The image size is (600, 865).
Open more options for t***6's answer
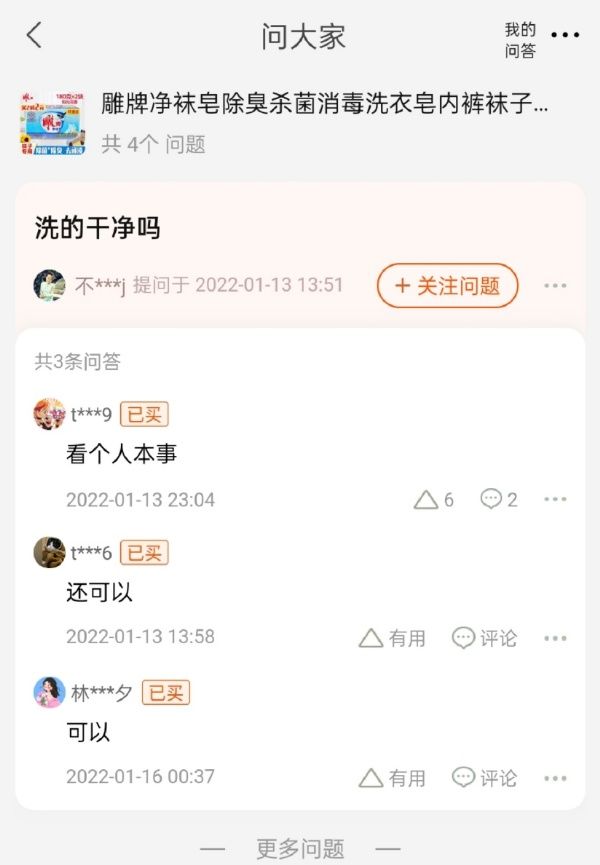(555, 638)
